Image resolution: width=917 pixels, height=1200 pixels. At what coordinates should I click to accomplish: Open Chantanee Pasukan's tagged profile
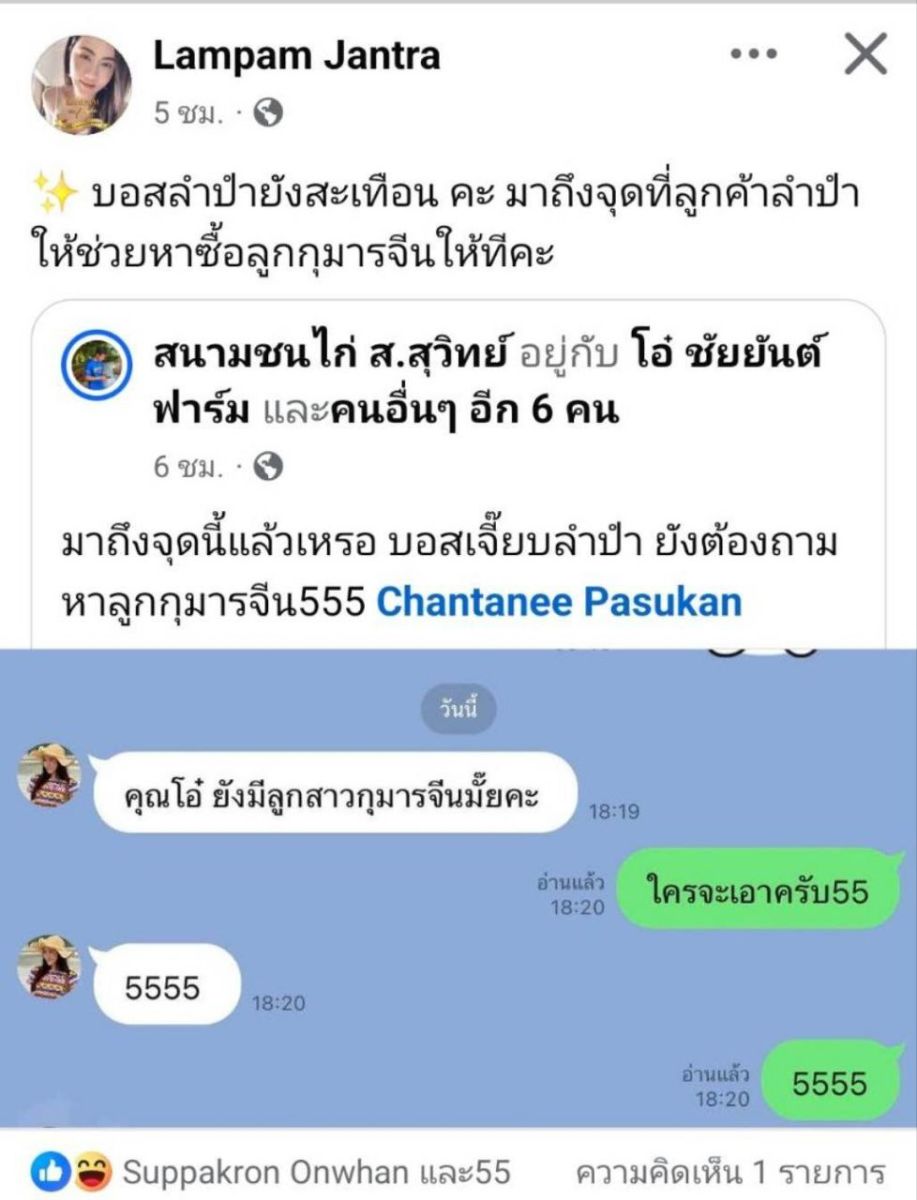point(559,601)
